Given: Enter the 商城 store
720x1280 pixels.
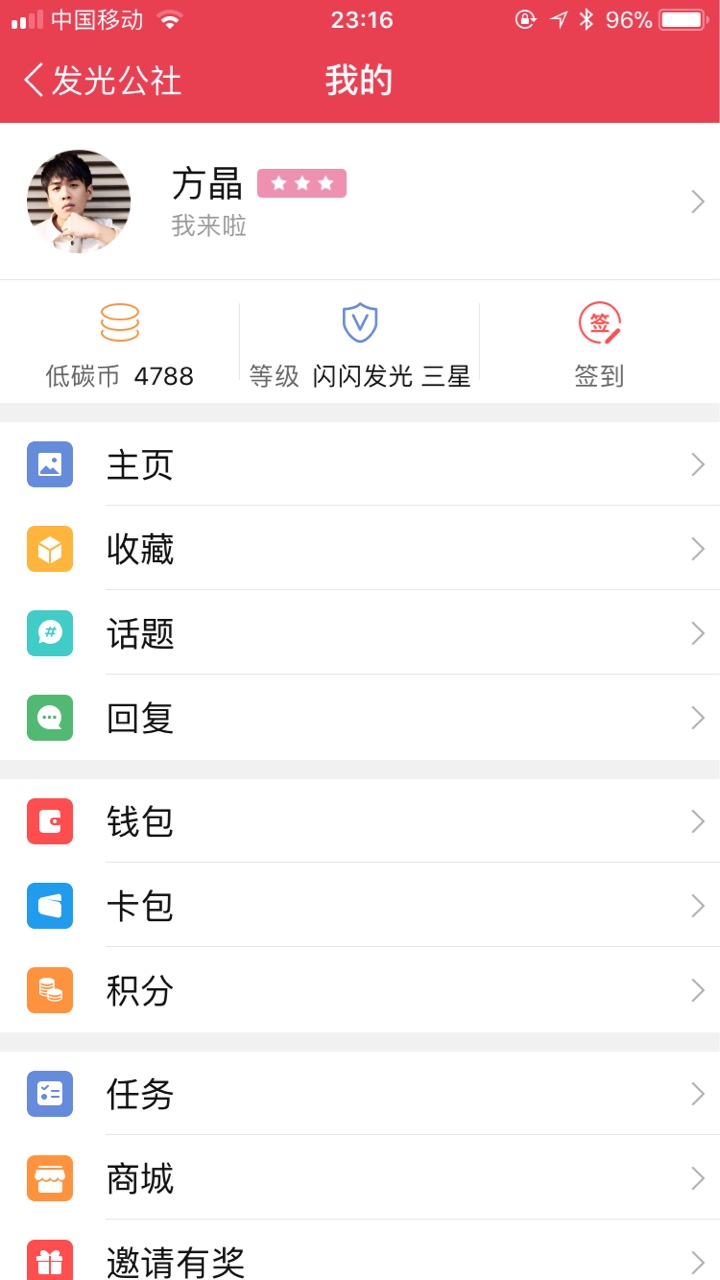Looking at the screenshot, I should 360,1178.
